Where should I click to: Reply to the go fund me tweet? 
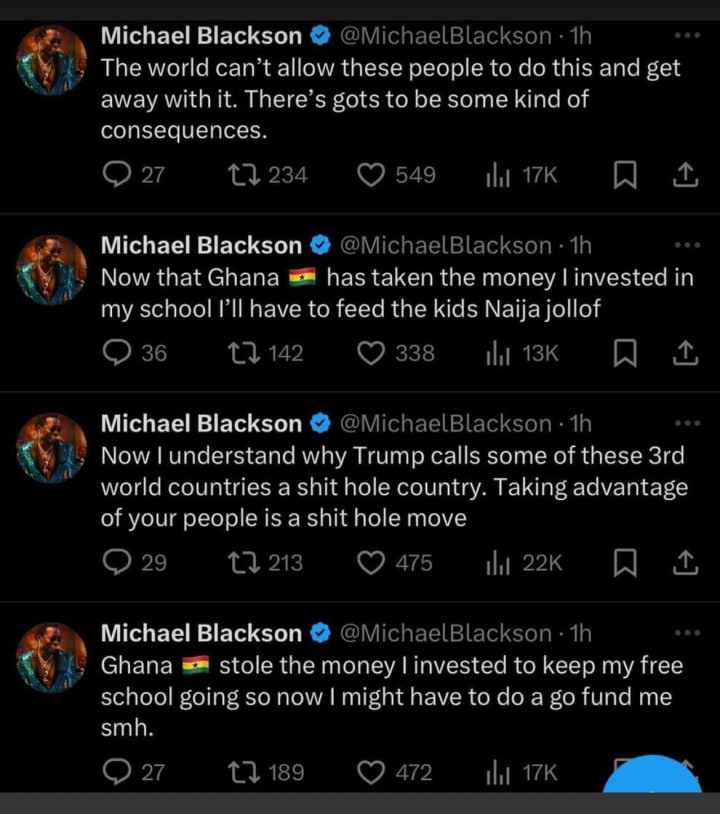point(118,772)
